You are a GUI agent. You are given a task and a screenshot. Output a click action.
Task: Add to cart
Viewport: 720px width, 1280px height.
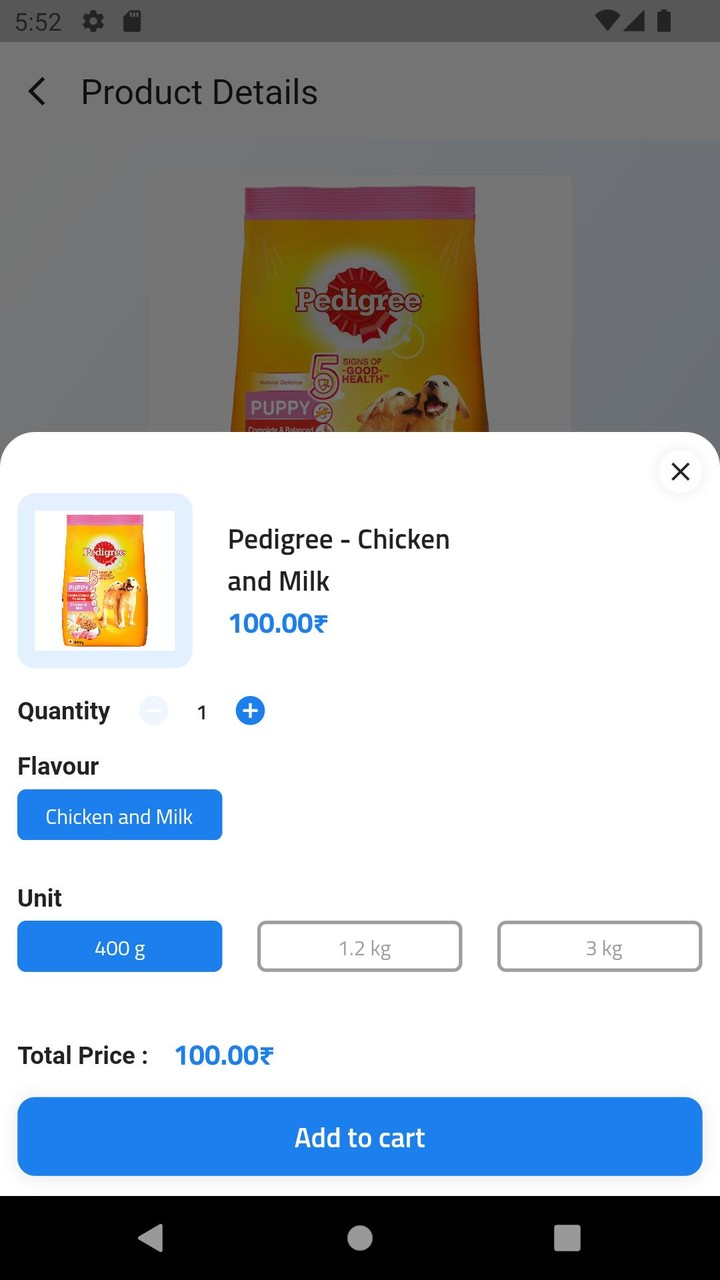tap(360, 1136)
